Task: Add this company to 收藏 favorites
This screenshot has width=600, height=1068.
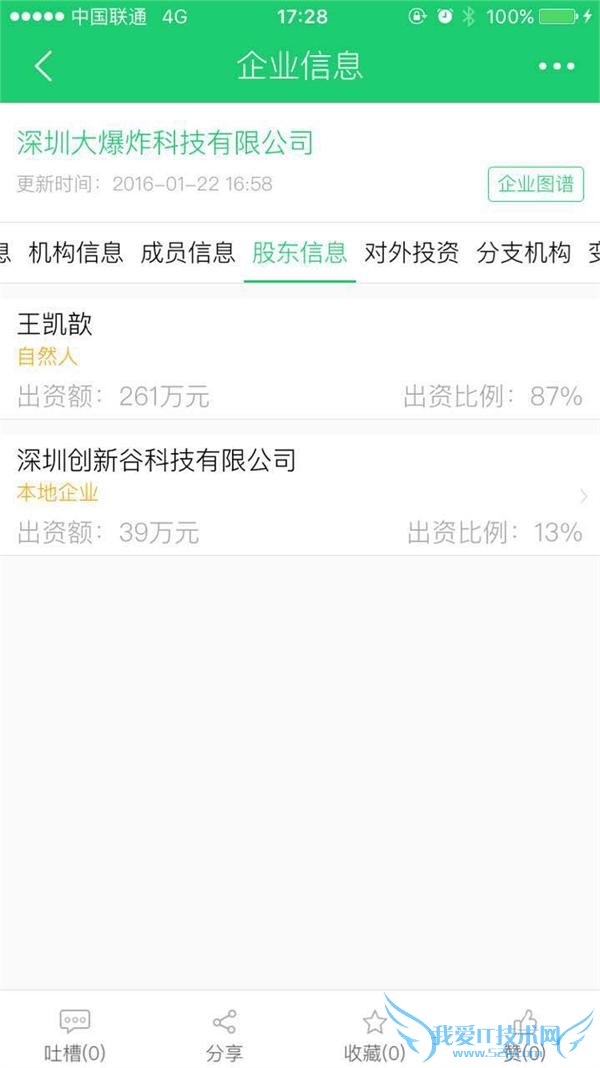Action: [375, 1034]
